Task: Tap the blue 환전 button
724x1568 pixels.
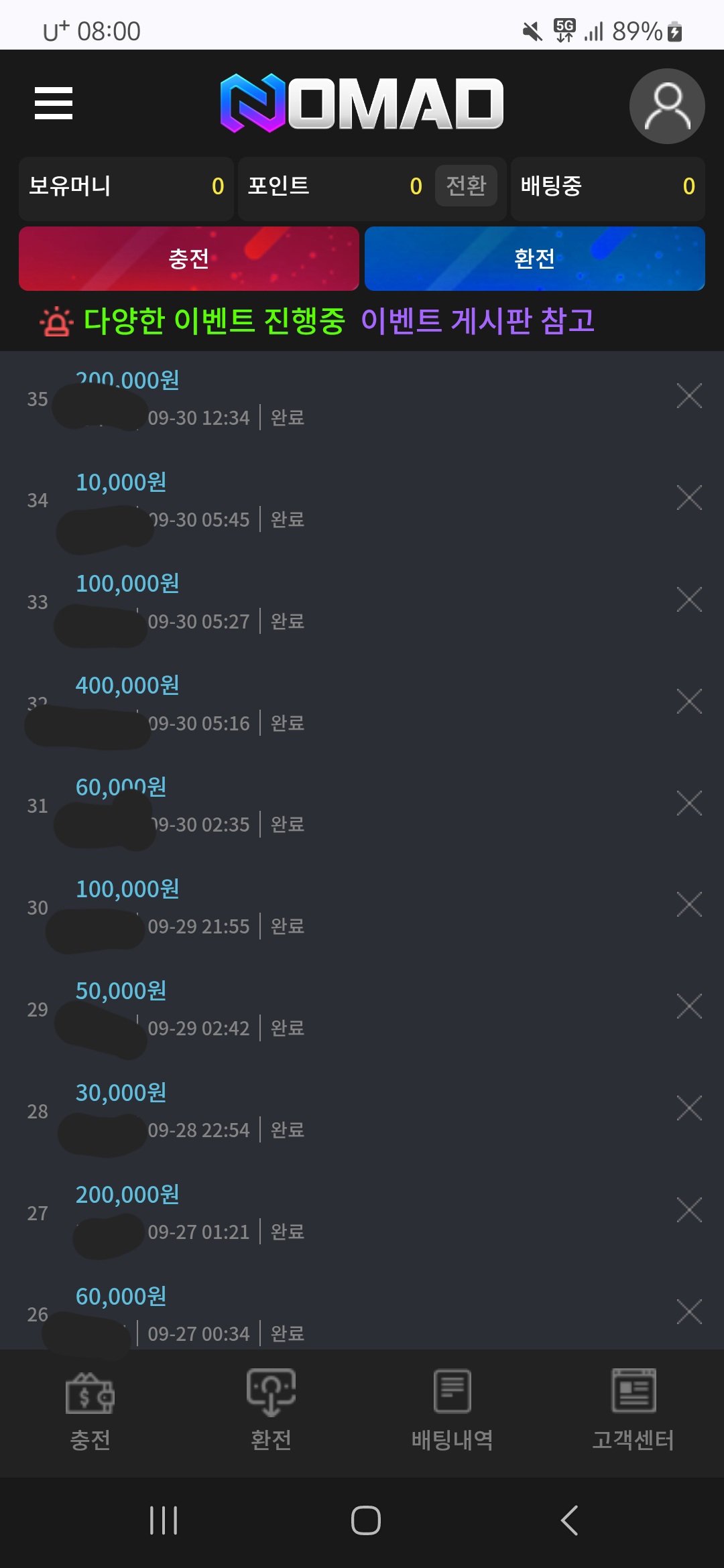Action: coord(534,259)
